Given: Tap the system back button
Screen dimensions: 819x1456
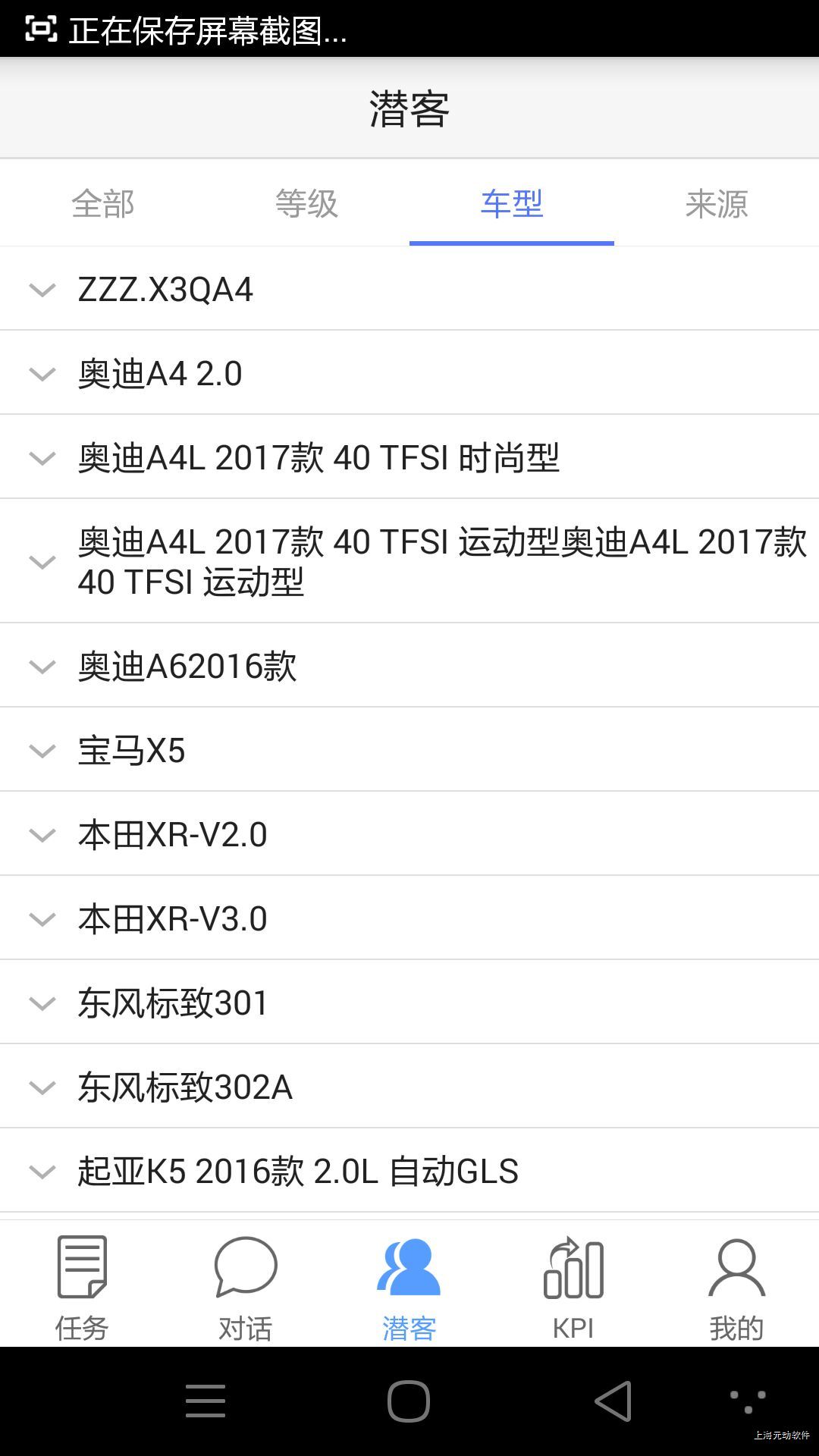Looking at the screenshot, I should (x=613, y=1401).
